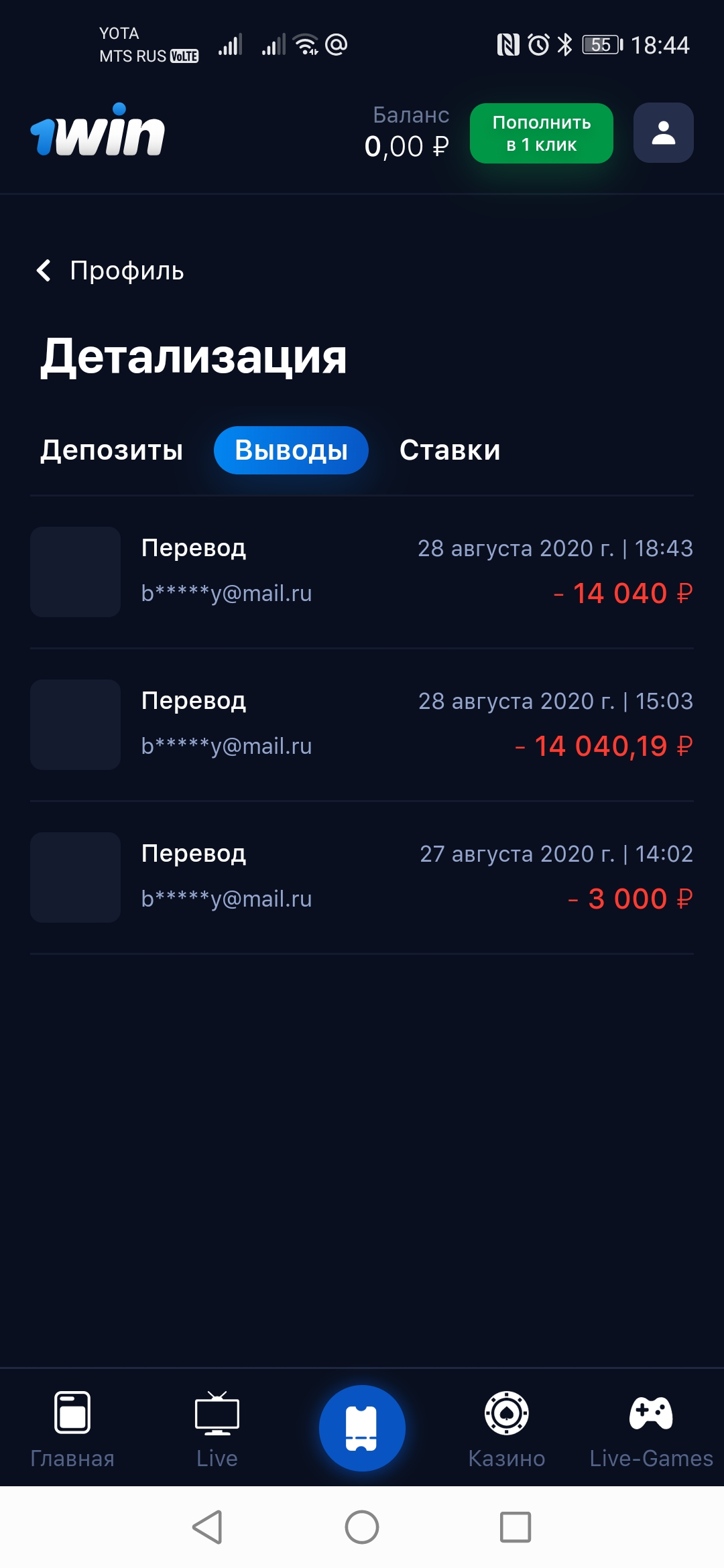Tap the system back button
Image resolution: width=724 pixels, height=1568 pixels.
pyautogui.click(x=208, y=1527)
